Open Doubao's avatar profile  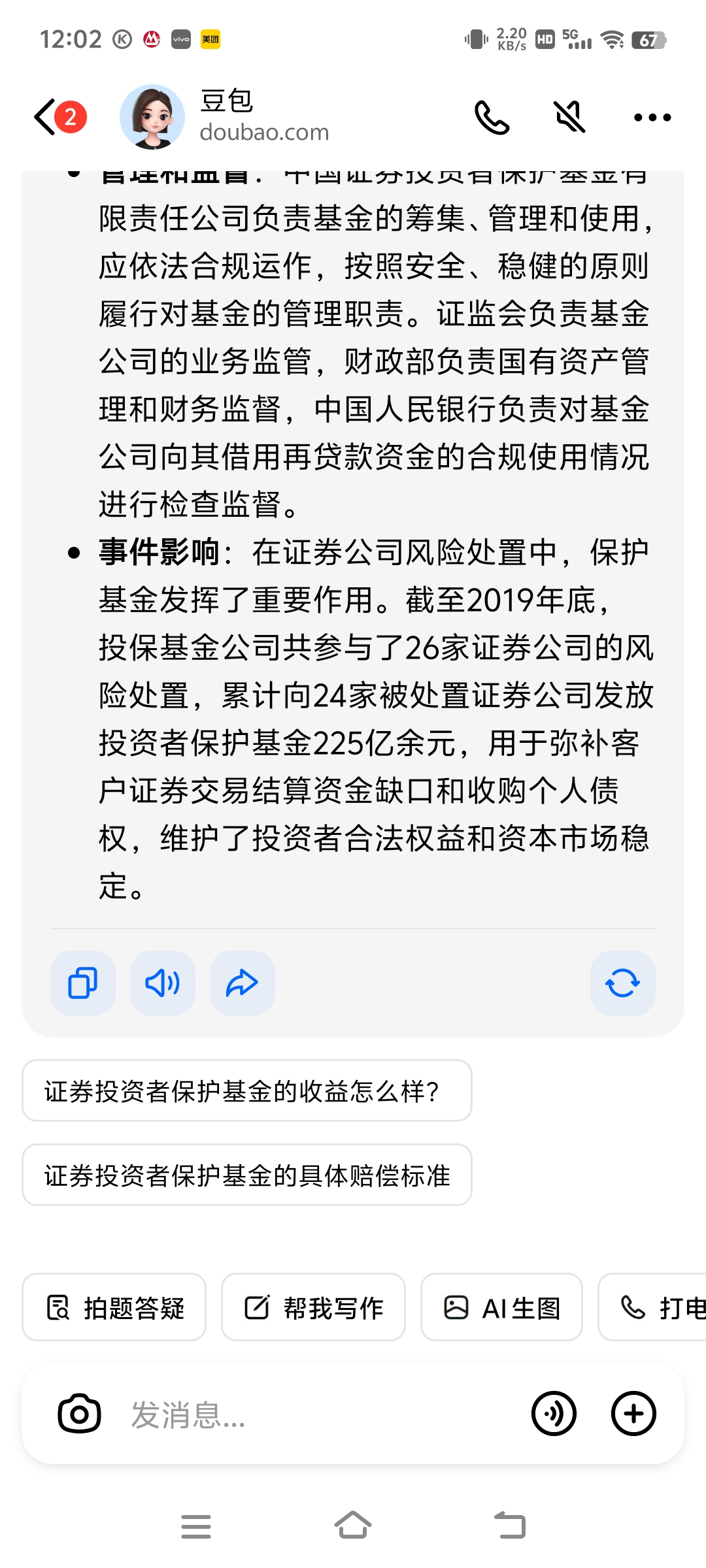point(152,117)
